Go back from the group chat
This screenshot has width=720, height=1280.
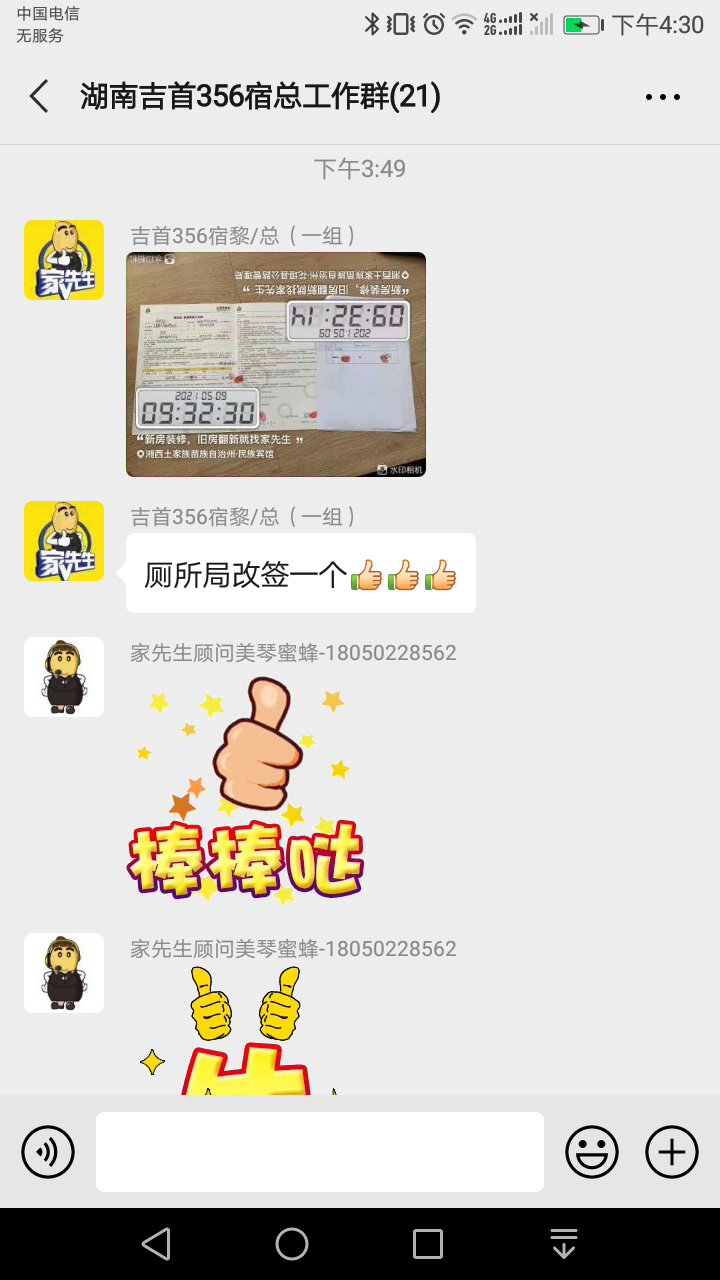tap(39, 97)
